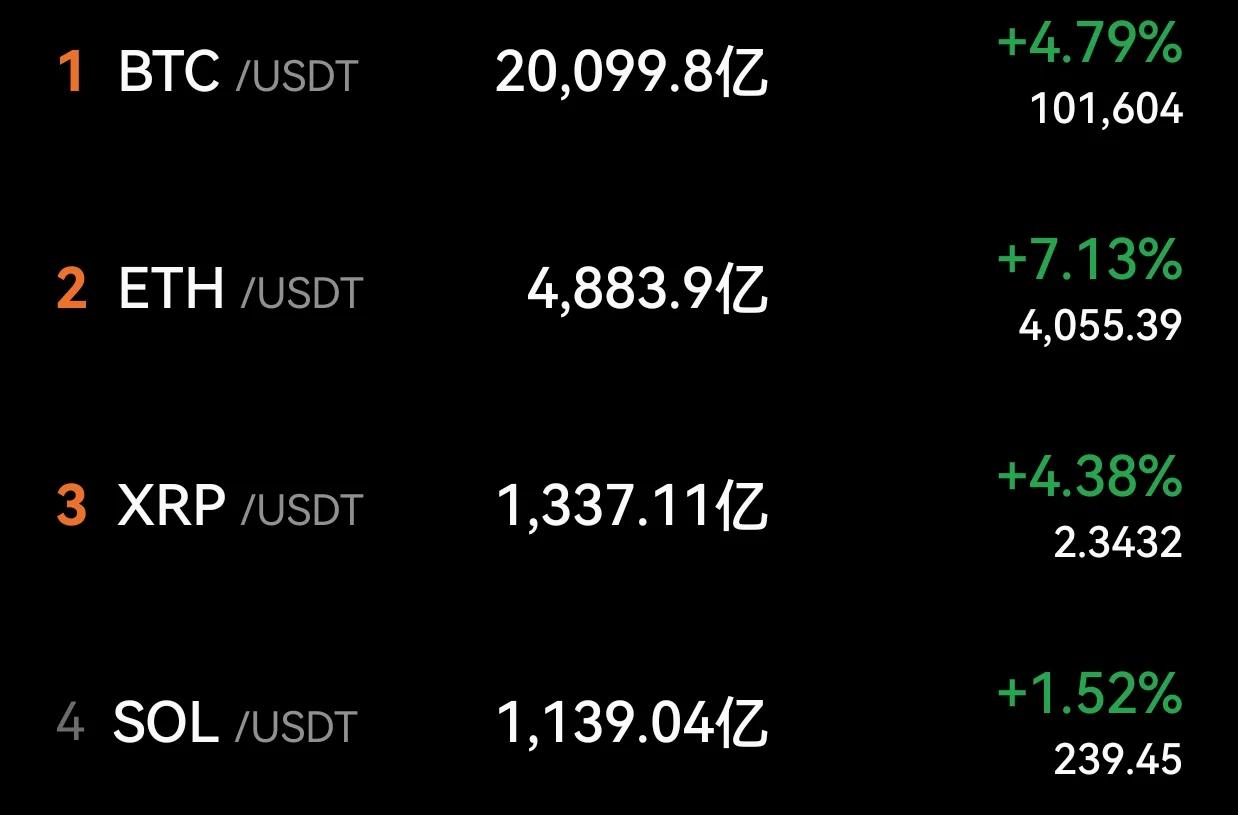Select the XRP/USDT pair
The image size is (1238, 815).
240,506
